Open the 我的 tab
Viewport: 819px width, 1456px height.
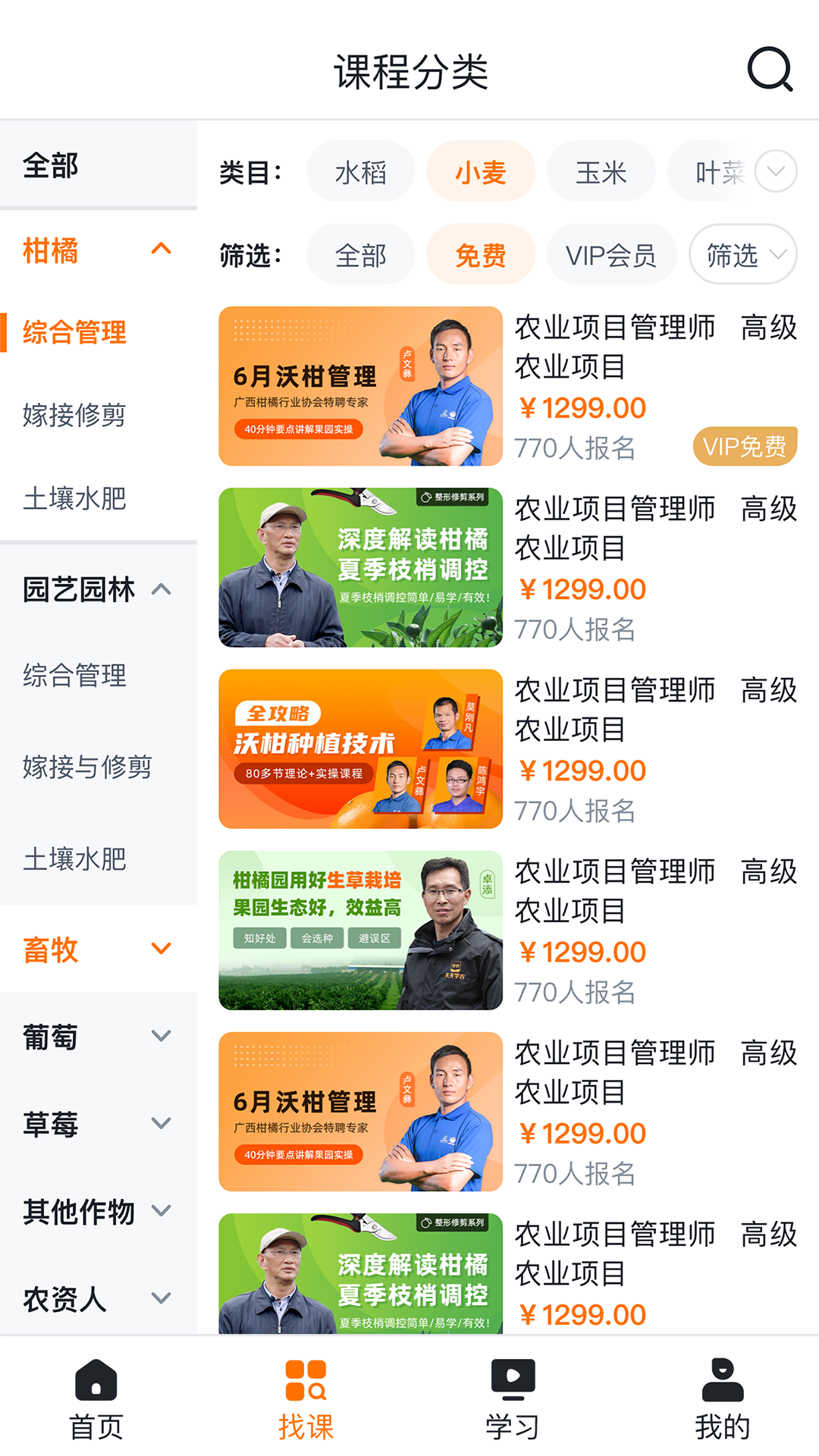pyautogui.click(x=722, y=1399)
